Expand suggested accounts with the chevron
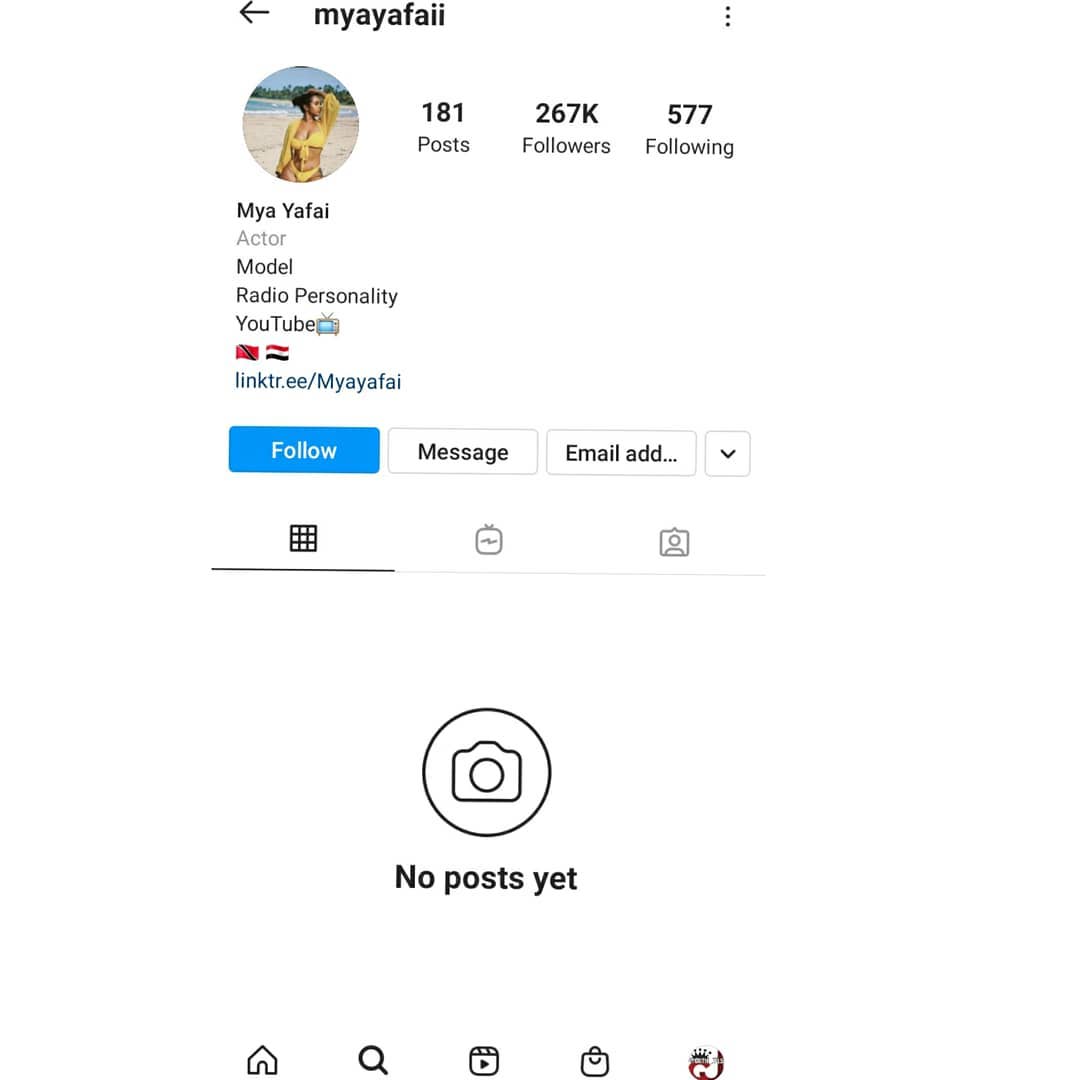 click(x=728, y=453)
